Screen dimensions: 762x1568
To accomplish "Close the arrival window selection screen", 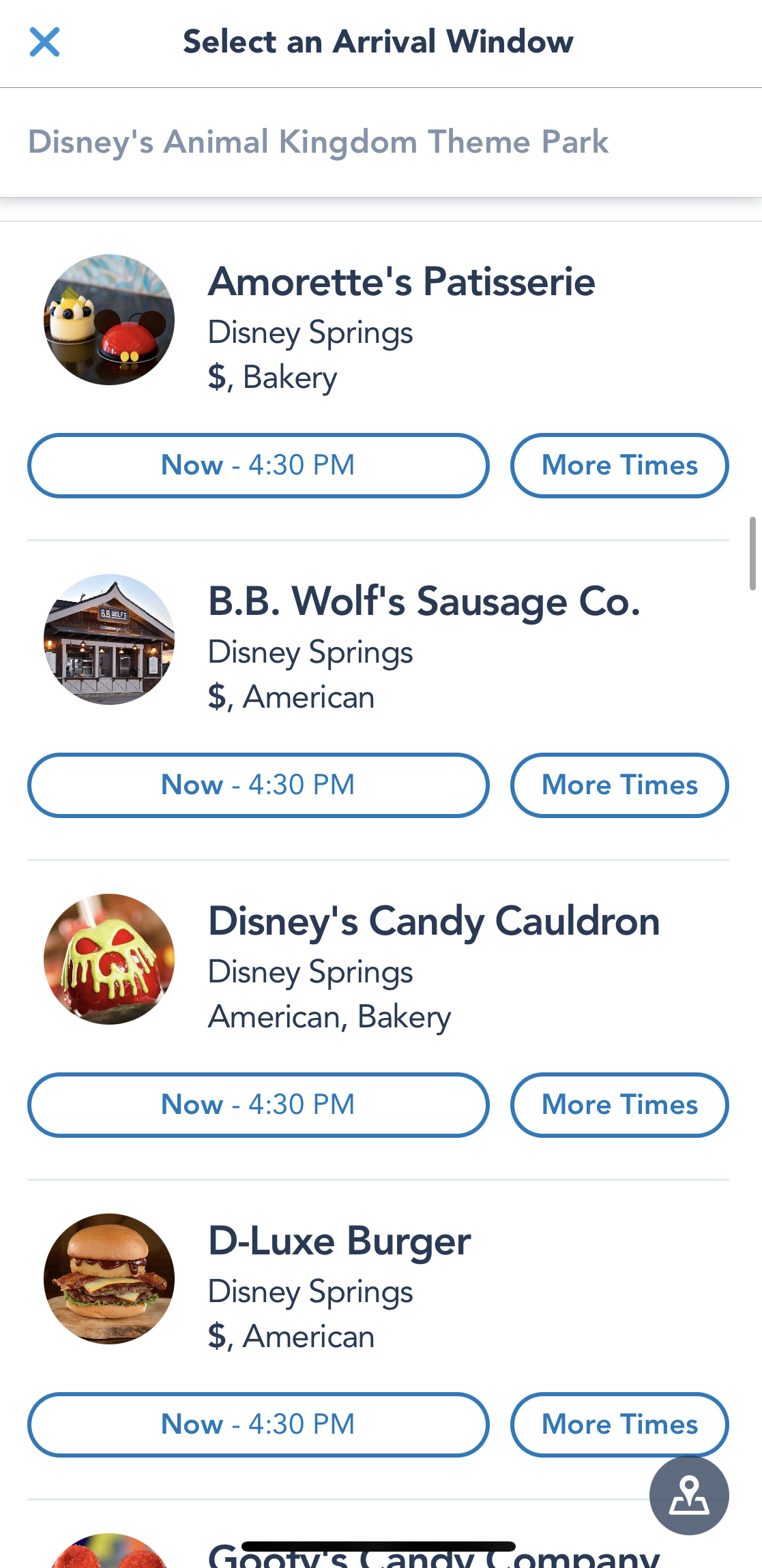I will tap(45, 42).
